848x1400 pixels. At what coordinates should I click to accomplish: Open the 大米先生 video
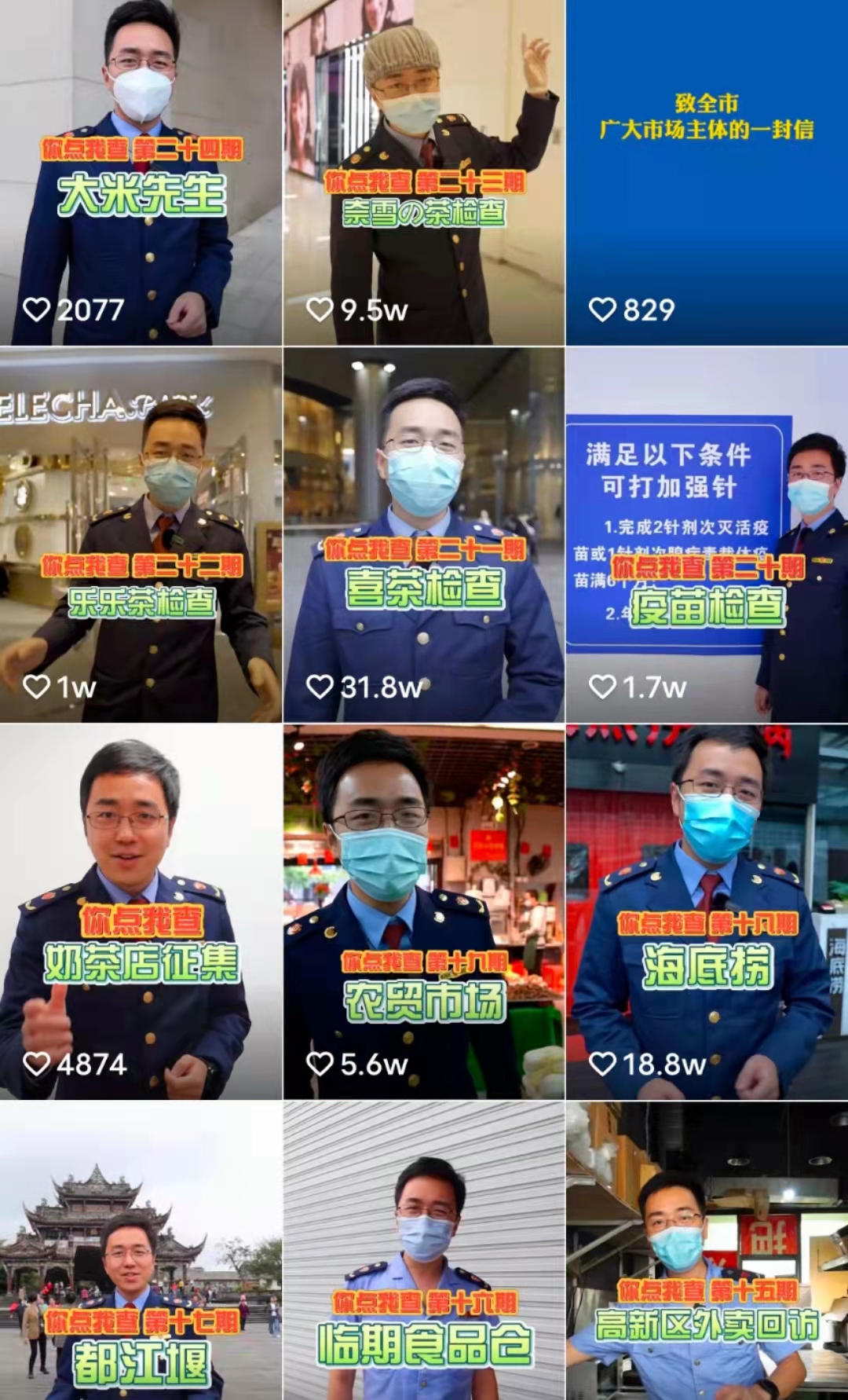(141, 173)
